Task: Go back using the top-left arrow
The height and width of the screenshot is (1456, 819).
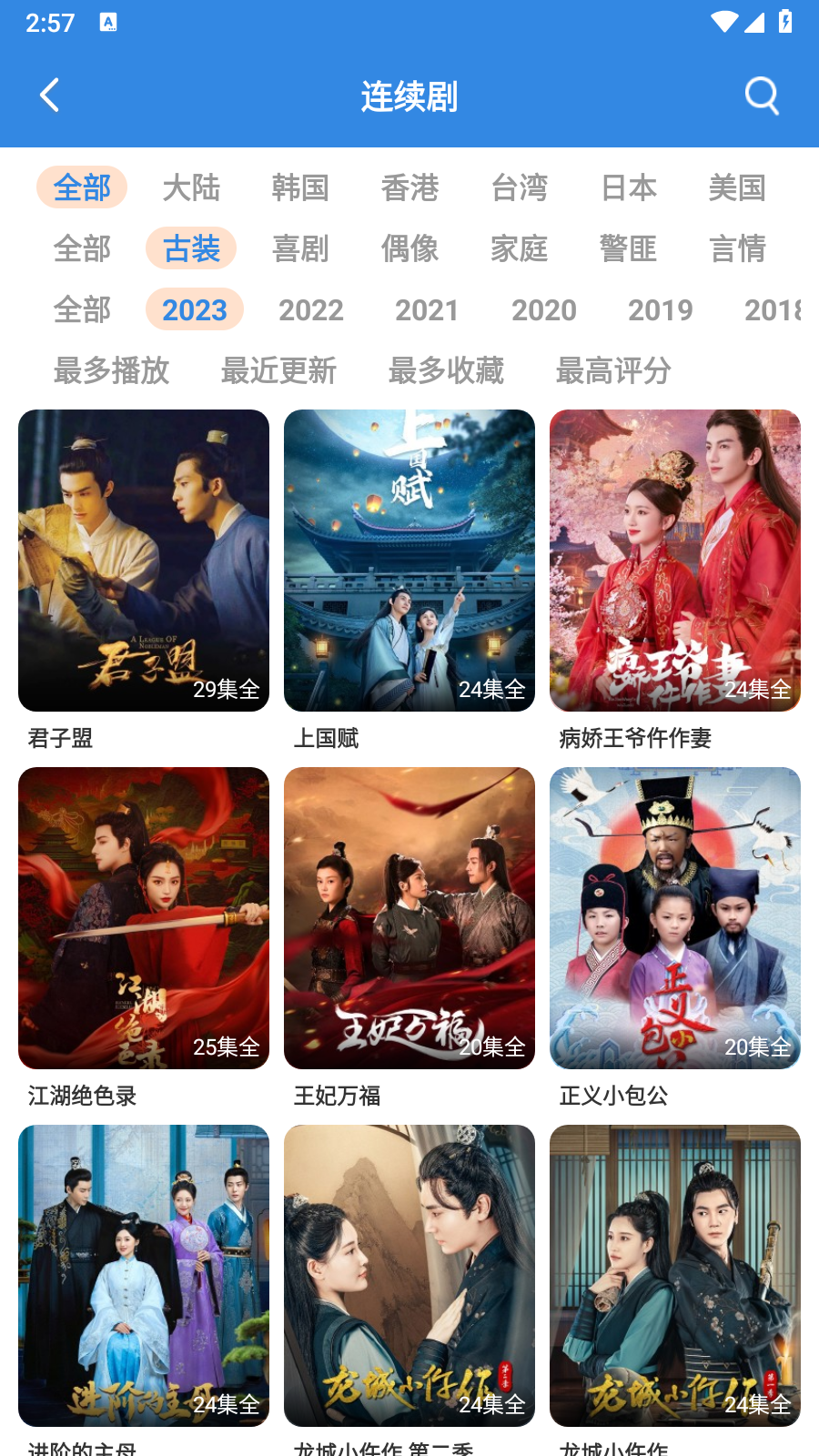Action: pos(50,96)
